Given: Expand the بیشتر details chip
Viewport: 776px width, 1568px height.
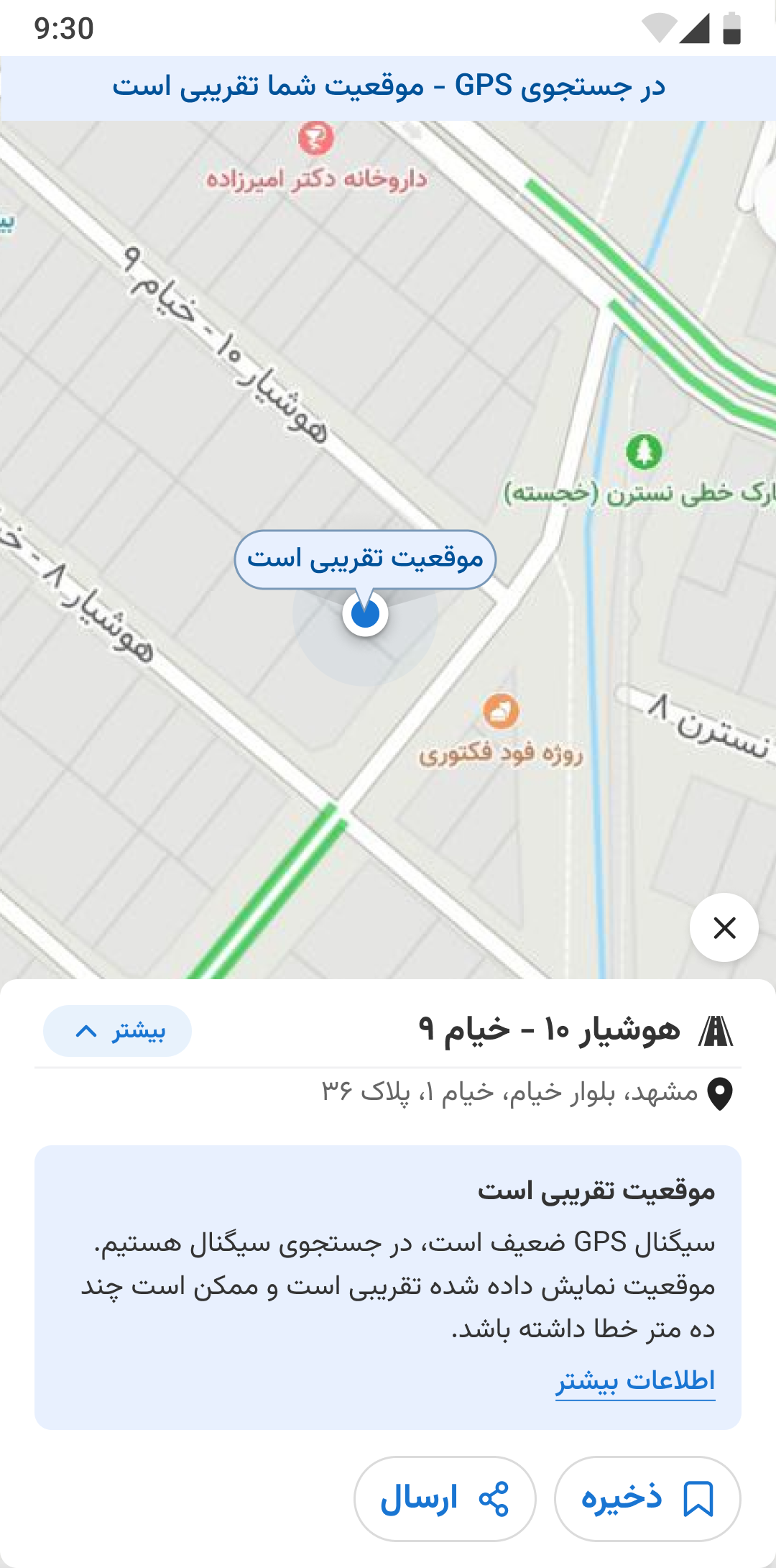Looking at the screenshot, I should (117, 1031).
